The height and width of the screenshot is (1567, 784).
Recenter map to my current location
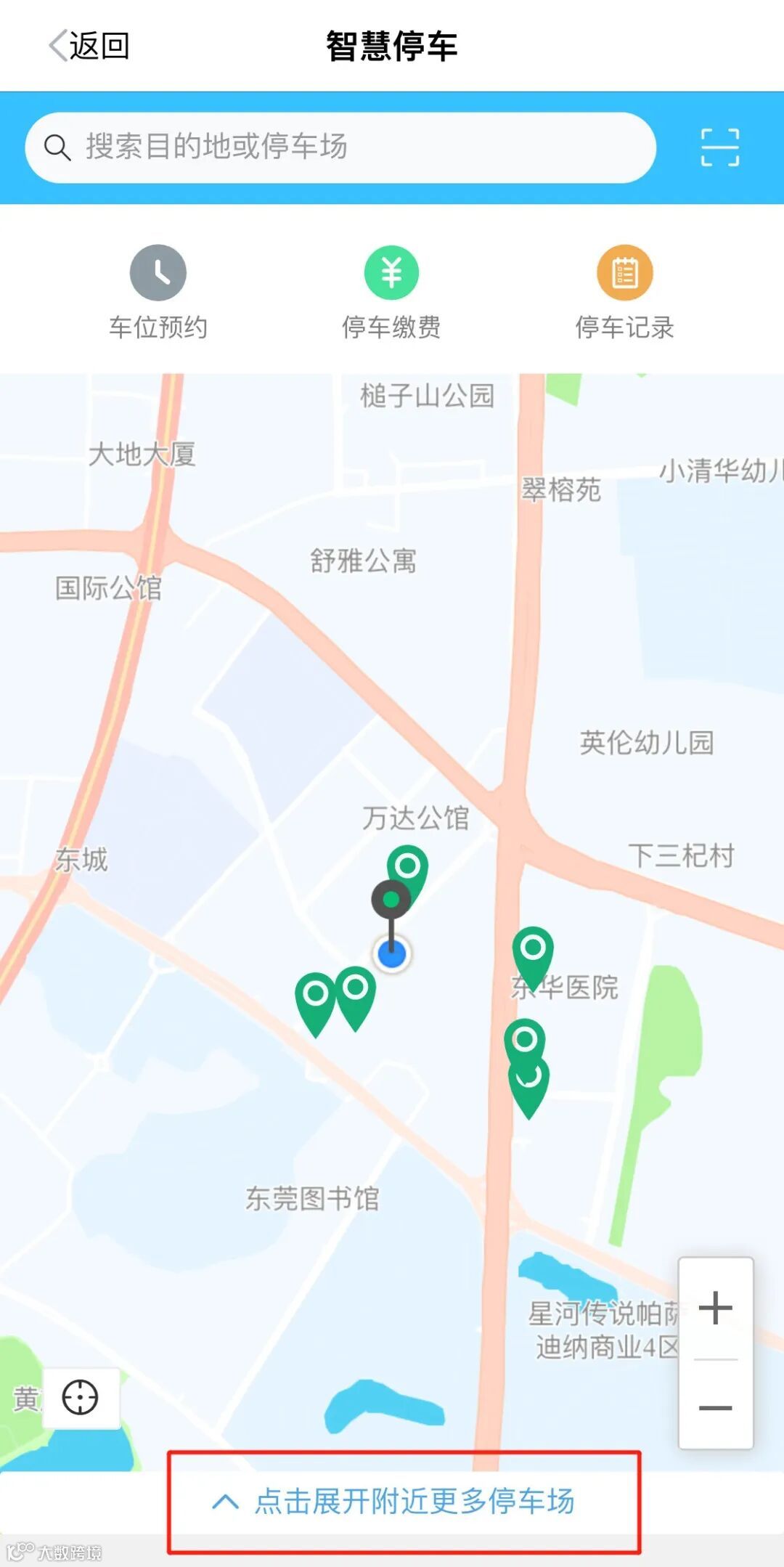pyautogui.click(x=80, y=1397)
